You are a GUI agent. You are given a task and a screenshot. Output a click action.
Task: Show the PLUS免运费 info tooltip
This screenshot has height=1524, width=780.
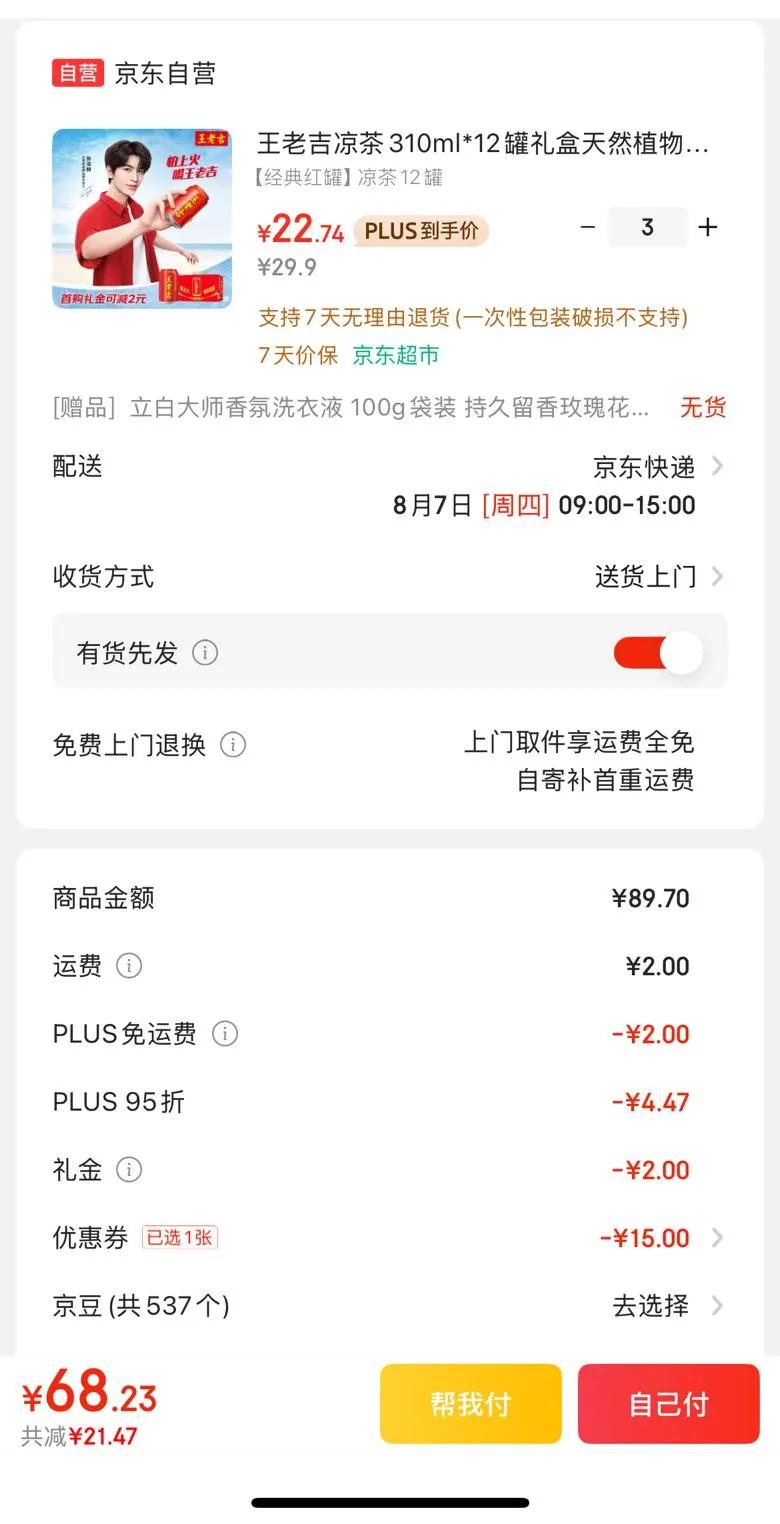point(225,1034)
